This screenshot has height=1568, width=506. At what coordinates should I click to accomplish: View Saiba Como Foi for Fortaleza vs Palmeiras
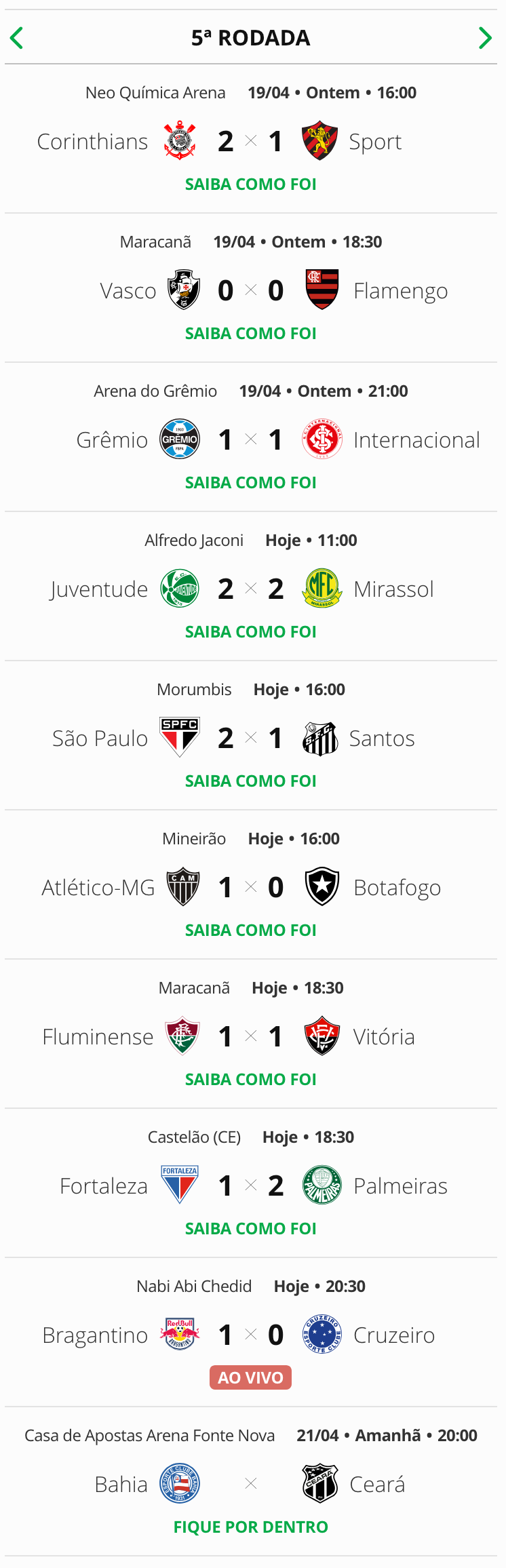[x=250, y=1229]
